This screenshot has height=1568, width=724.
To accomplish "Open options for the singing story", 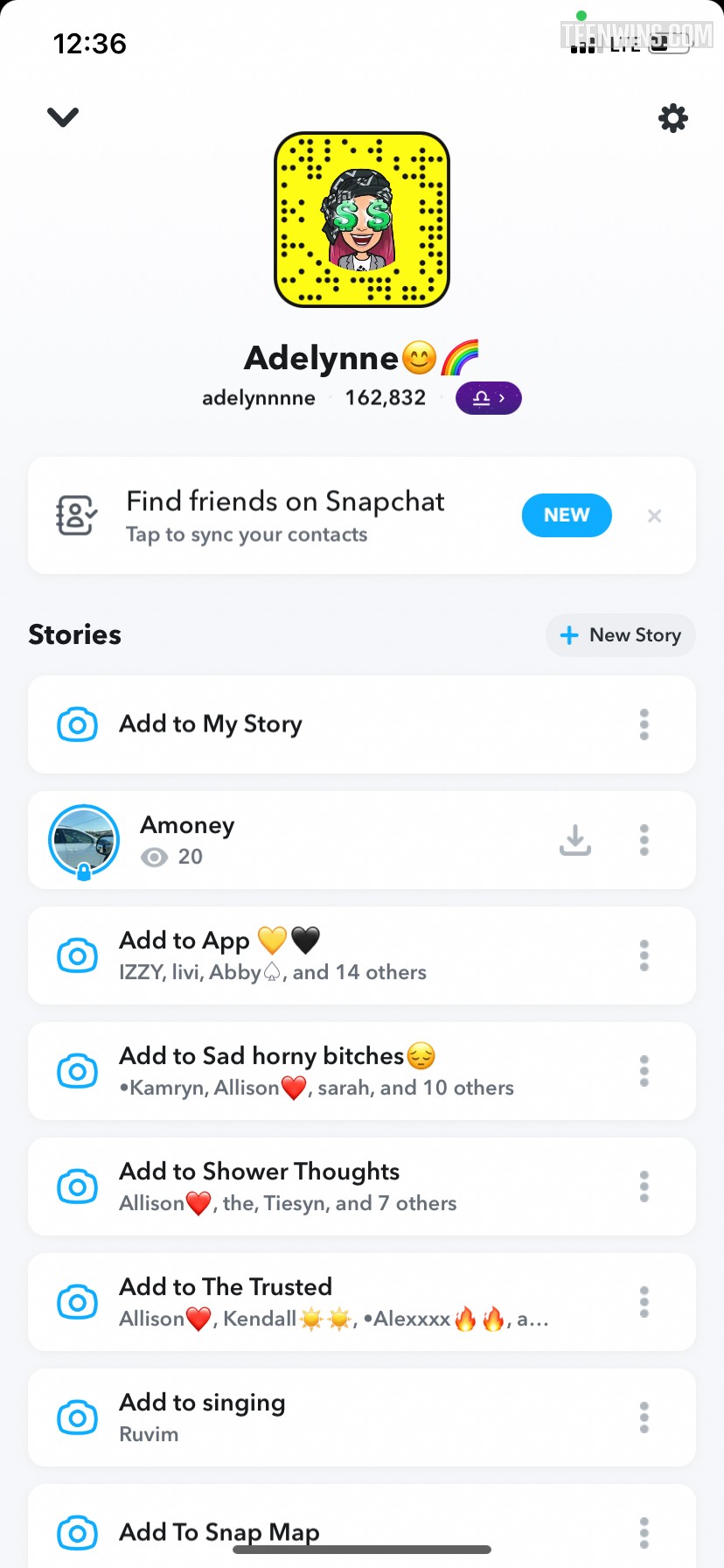I will point(644,1417).
